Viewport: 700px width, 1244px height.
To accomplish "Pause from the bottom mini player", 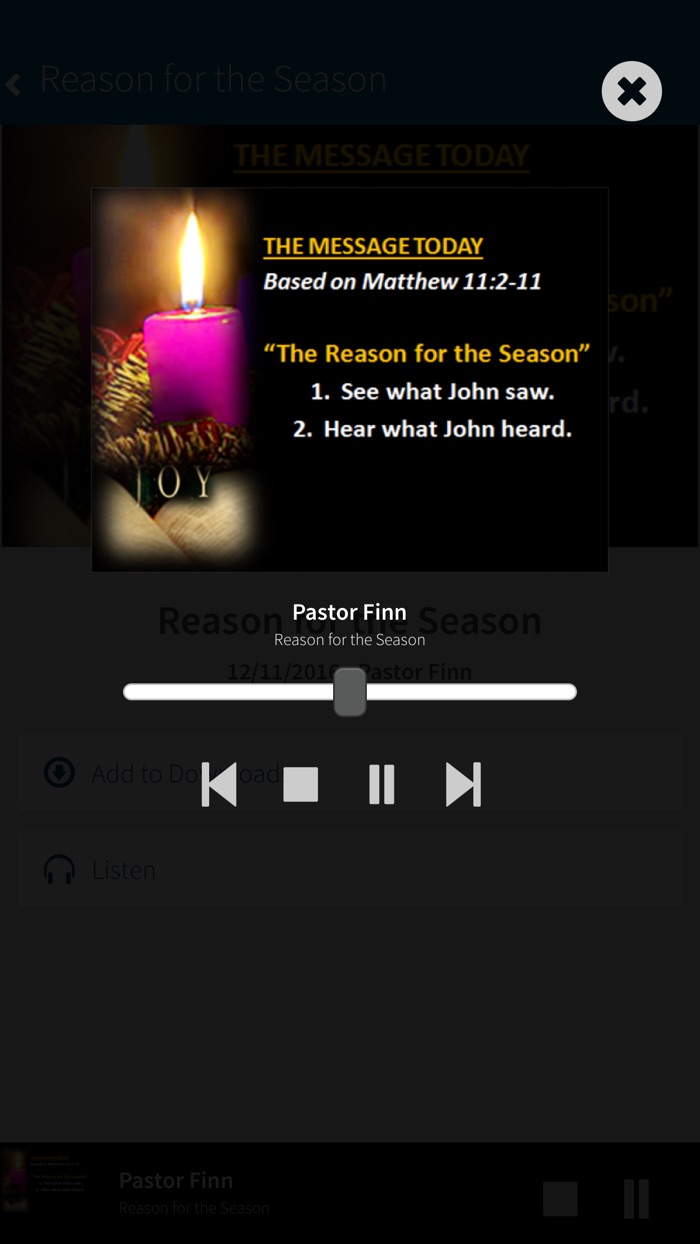I will (636, 1198).
